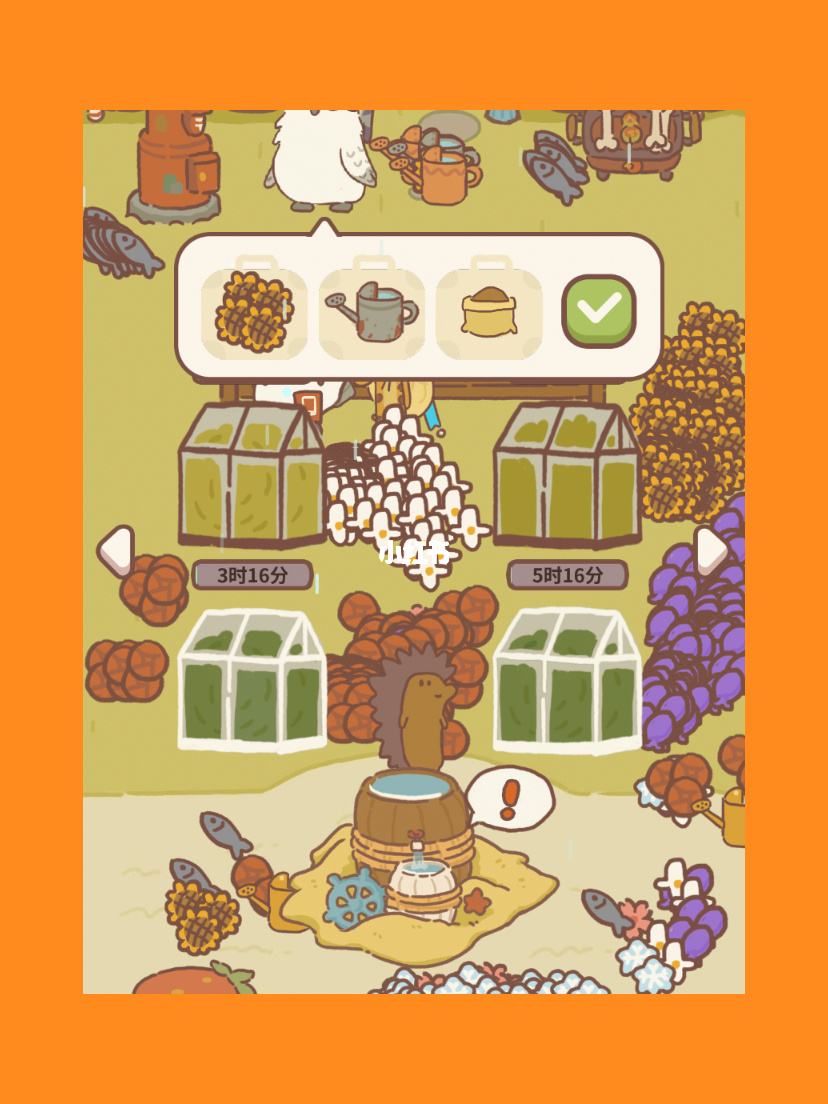Open the greenhouse showing 3时16分
The image size is (828, 1104).
(x=251, y=476)
